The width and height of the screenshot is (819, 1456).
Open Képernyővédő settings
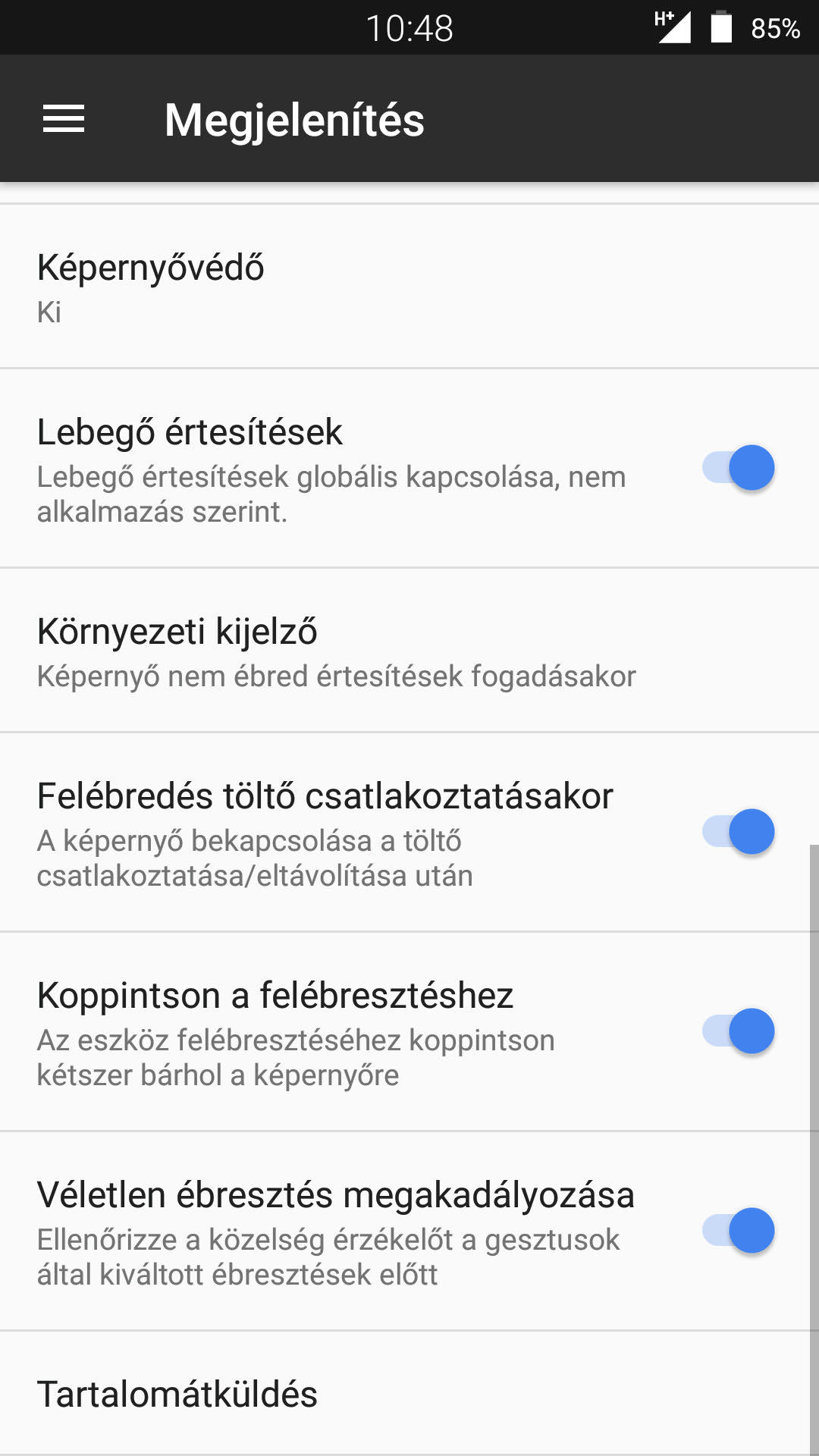click(x=409, y=287)
